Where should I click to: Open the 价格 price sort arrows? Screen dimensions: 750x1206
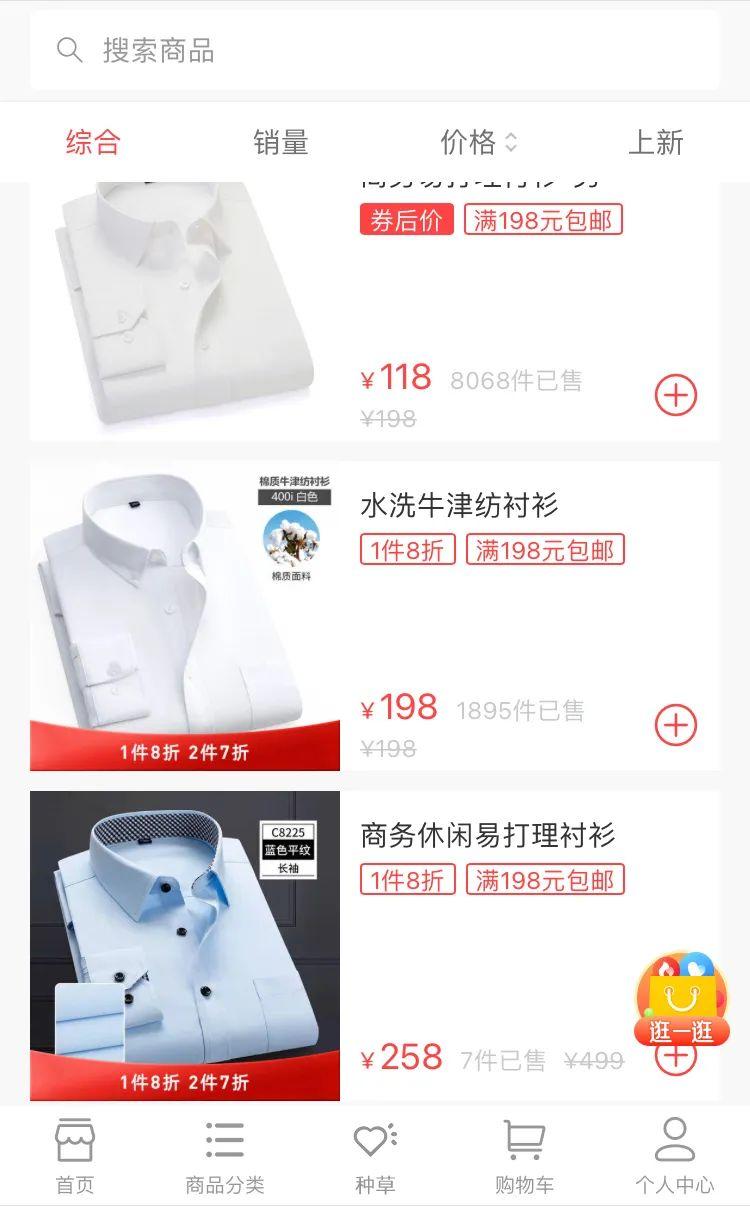478,142
